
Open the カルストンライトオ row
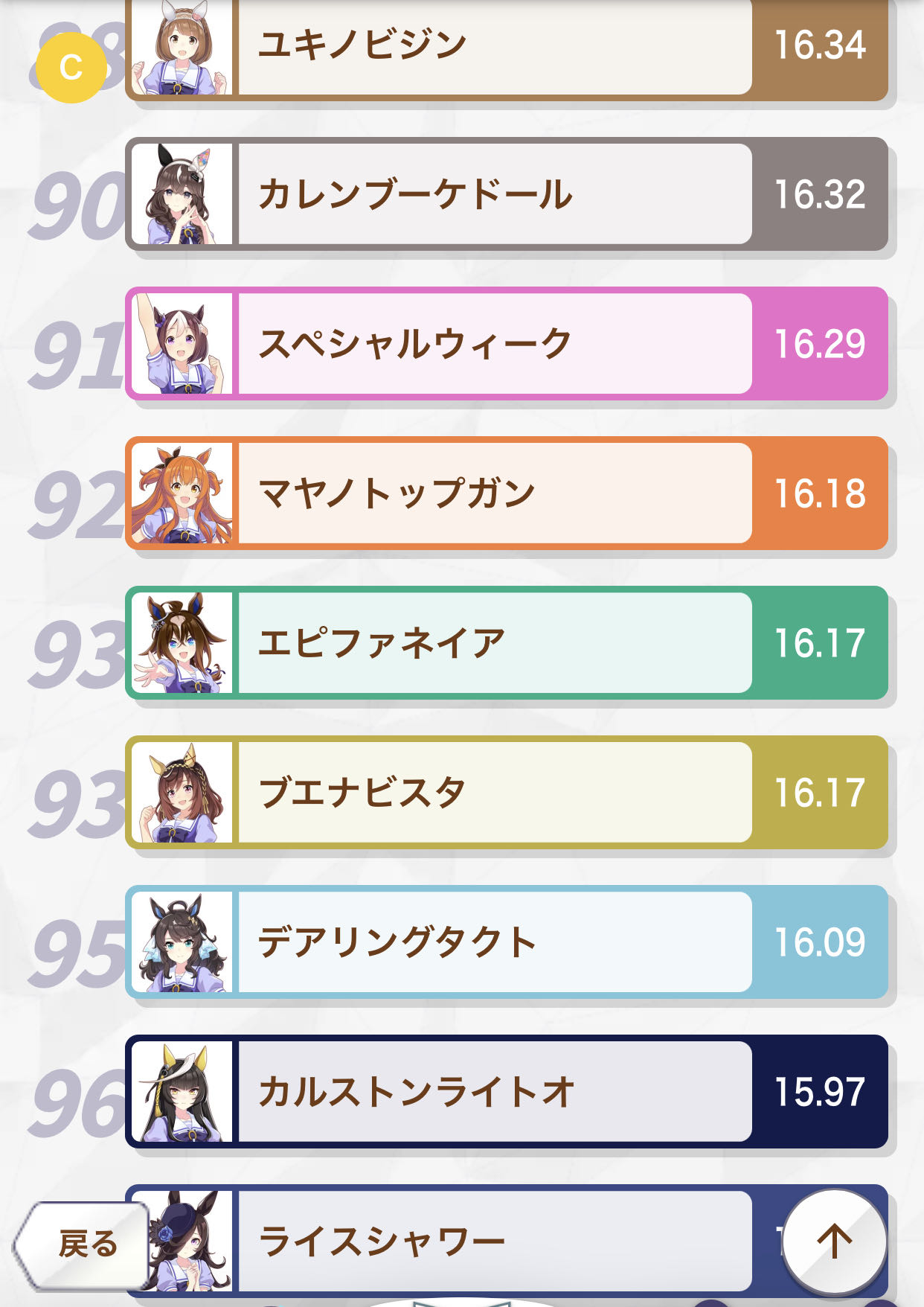tap(494, 1092)
